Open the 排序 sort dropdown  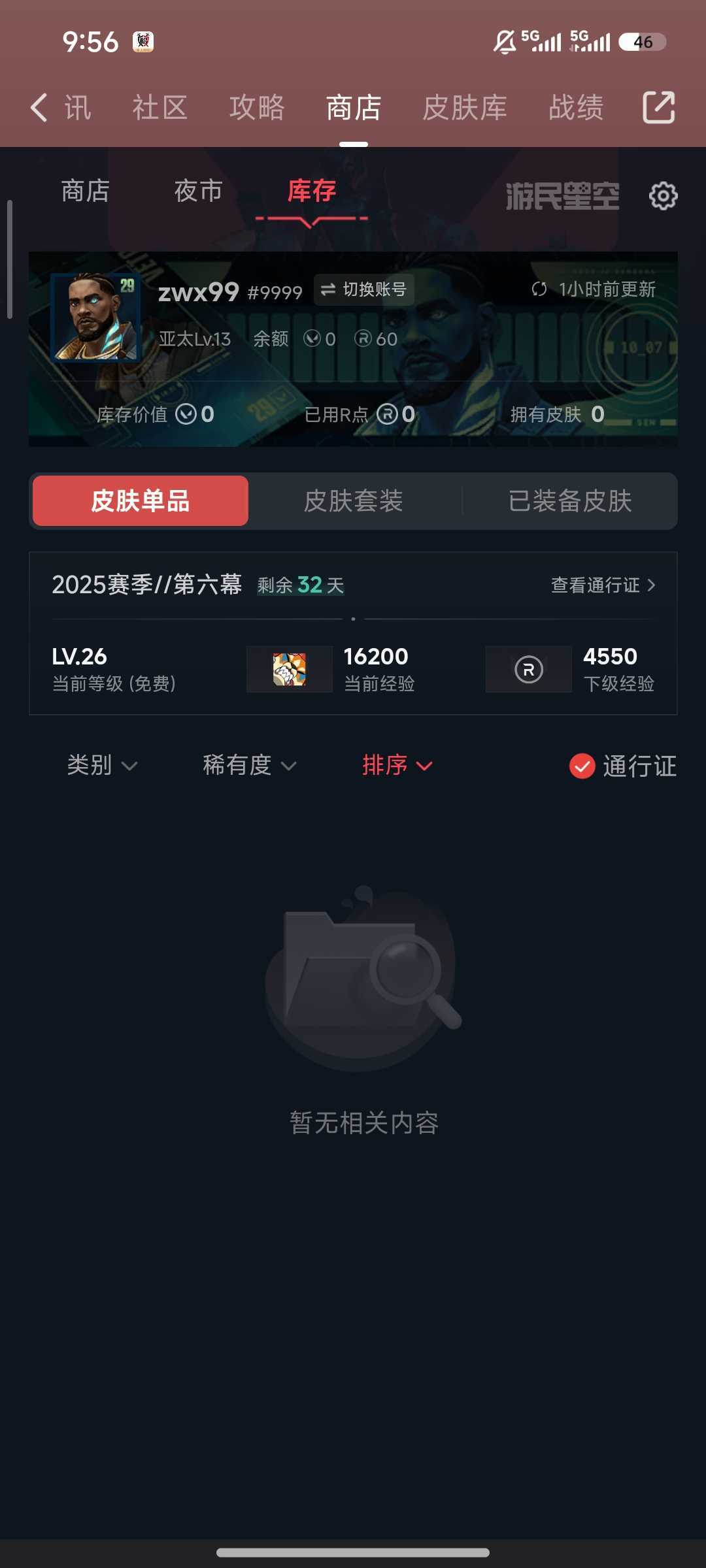point(397,765)
